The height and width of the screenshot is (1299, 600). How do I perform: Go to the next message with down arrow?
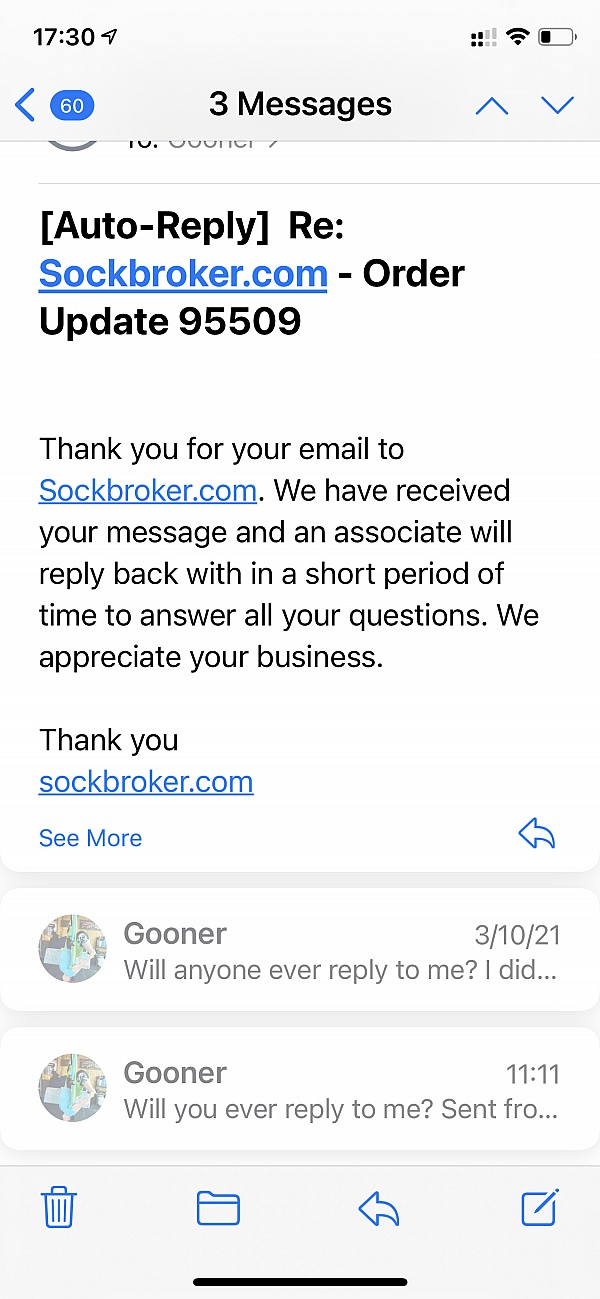tap(557, 105)
